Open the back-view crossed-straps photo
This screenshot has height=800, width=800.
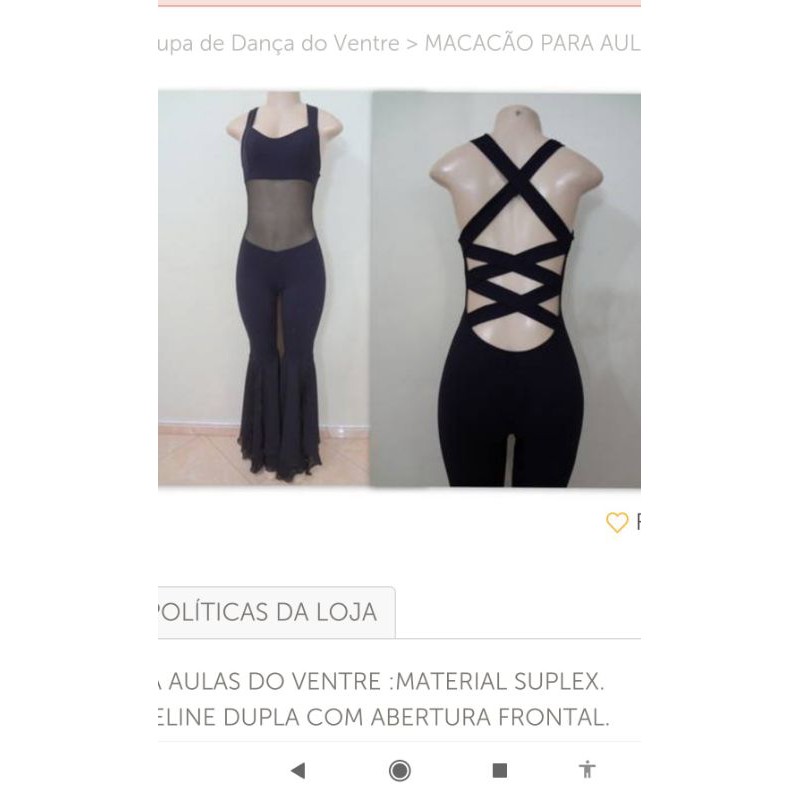click(x=506, y=290)
